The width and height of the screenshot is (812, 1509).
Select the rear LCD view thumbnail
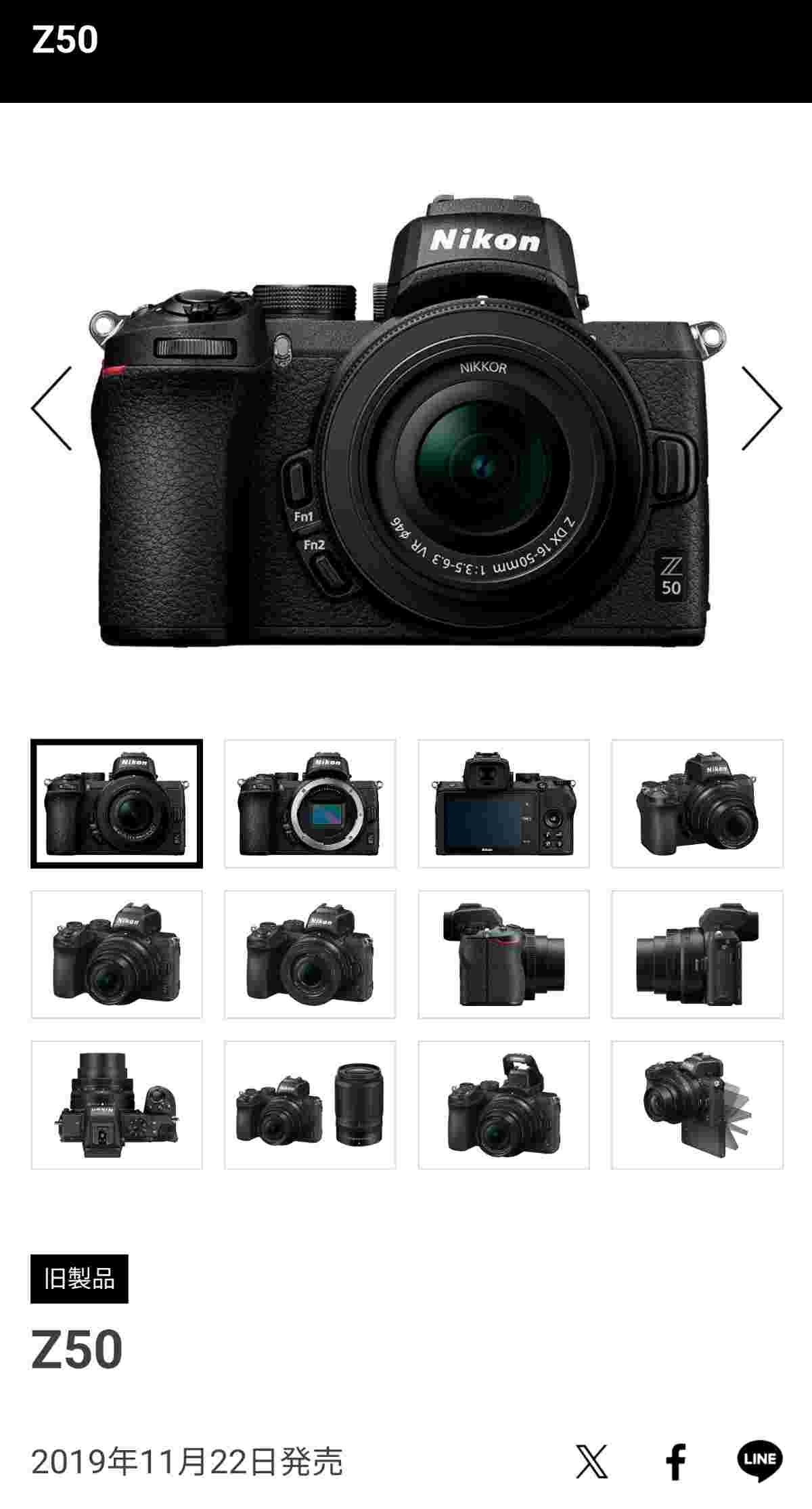pos(503,804)
